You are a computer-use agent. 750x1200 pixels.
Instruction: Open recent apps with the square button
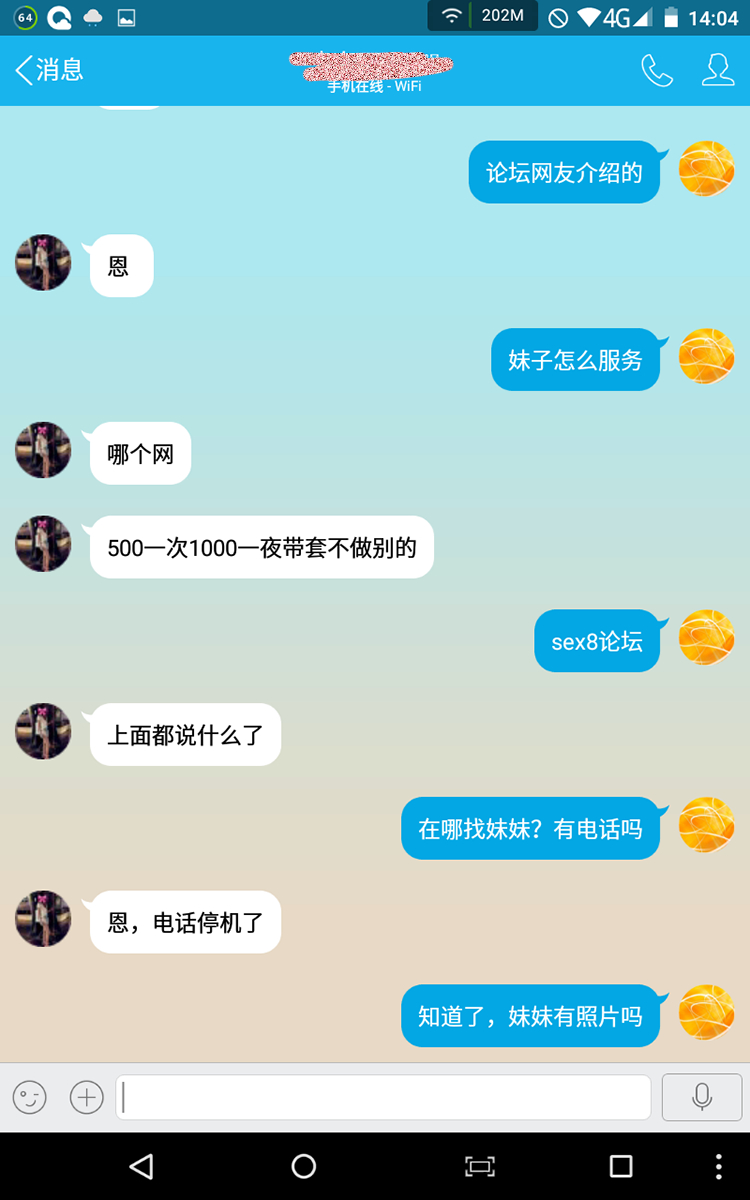pos(620,1166)
